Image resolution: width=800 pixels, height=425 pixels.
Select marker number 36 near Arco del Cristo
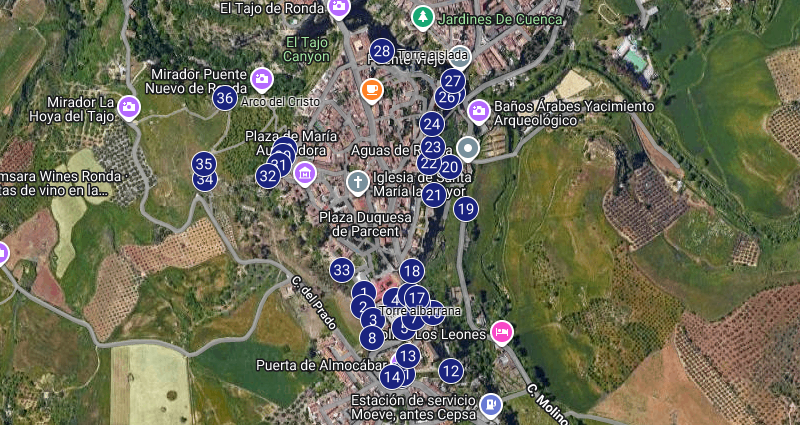[225, 97]
